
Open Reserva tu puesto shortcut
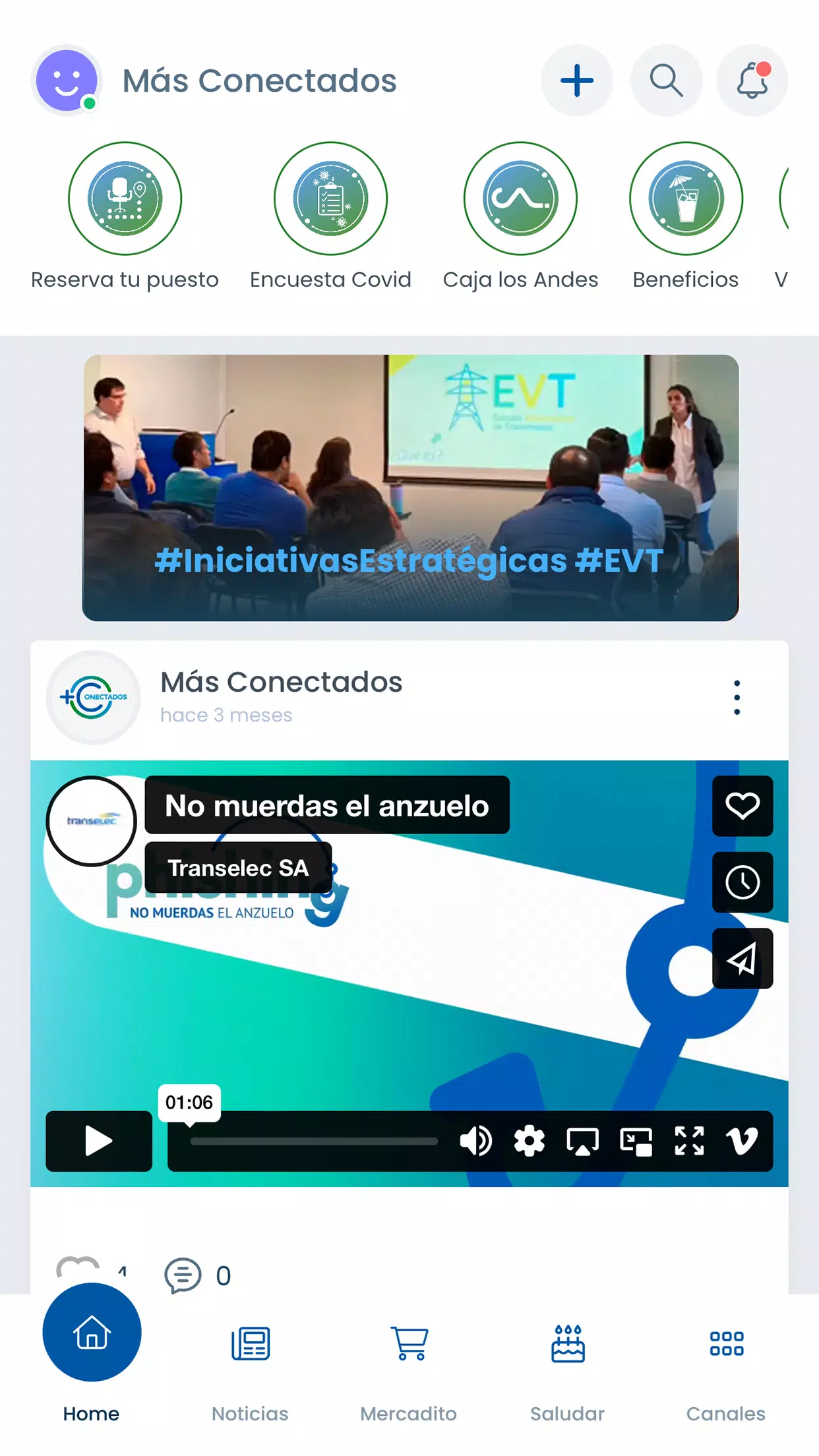click(x=125, y=198)
